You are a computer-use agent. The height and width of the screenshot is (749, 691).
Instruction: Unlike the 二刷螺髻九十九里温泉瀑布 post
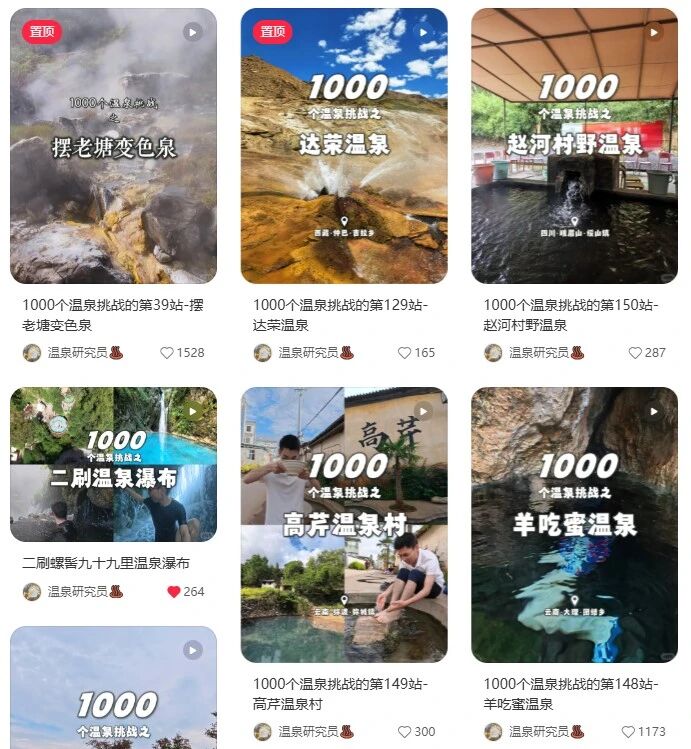173,592
